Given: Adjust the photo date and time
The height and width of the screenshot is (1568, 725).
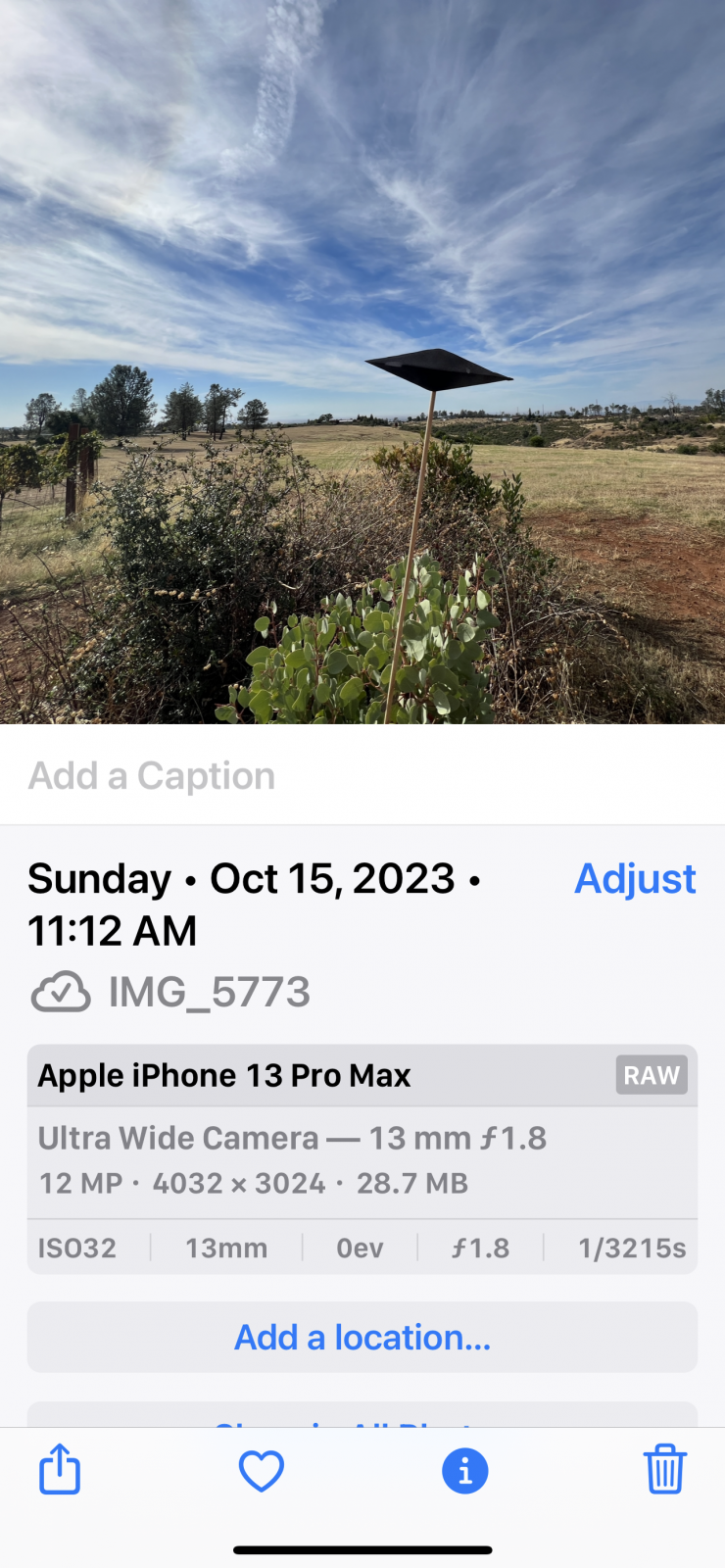Looking at the screenshot, I should 635,879.
